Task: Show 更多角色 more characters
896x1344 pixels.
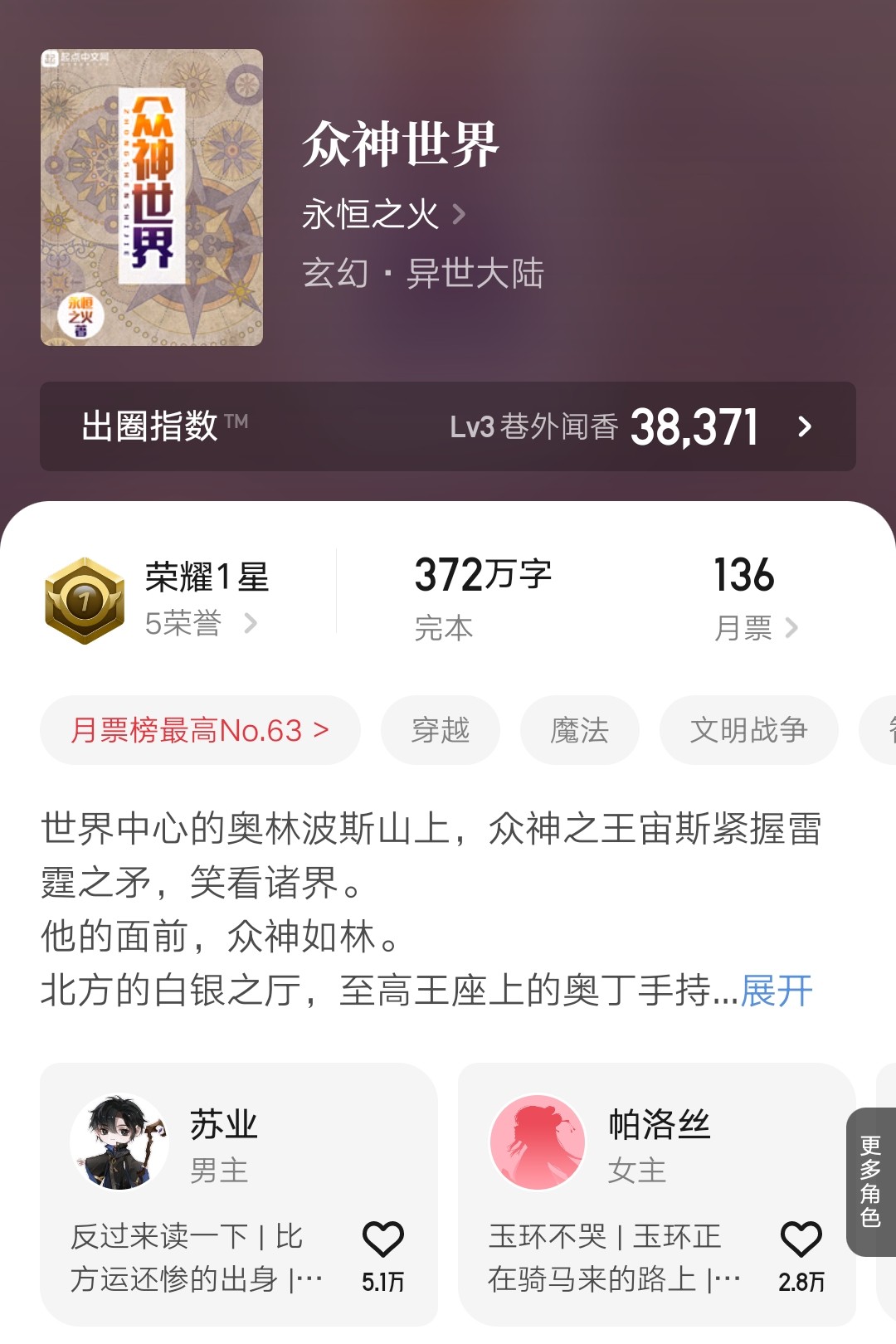Action: 870,1181
